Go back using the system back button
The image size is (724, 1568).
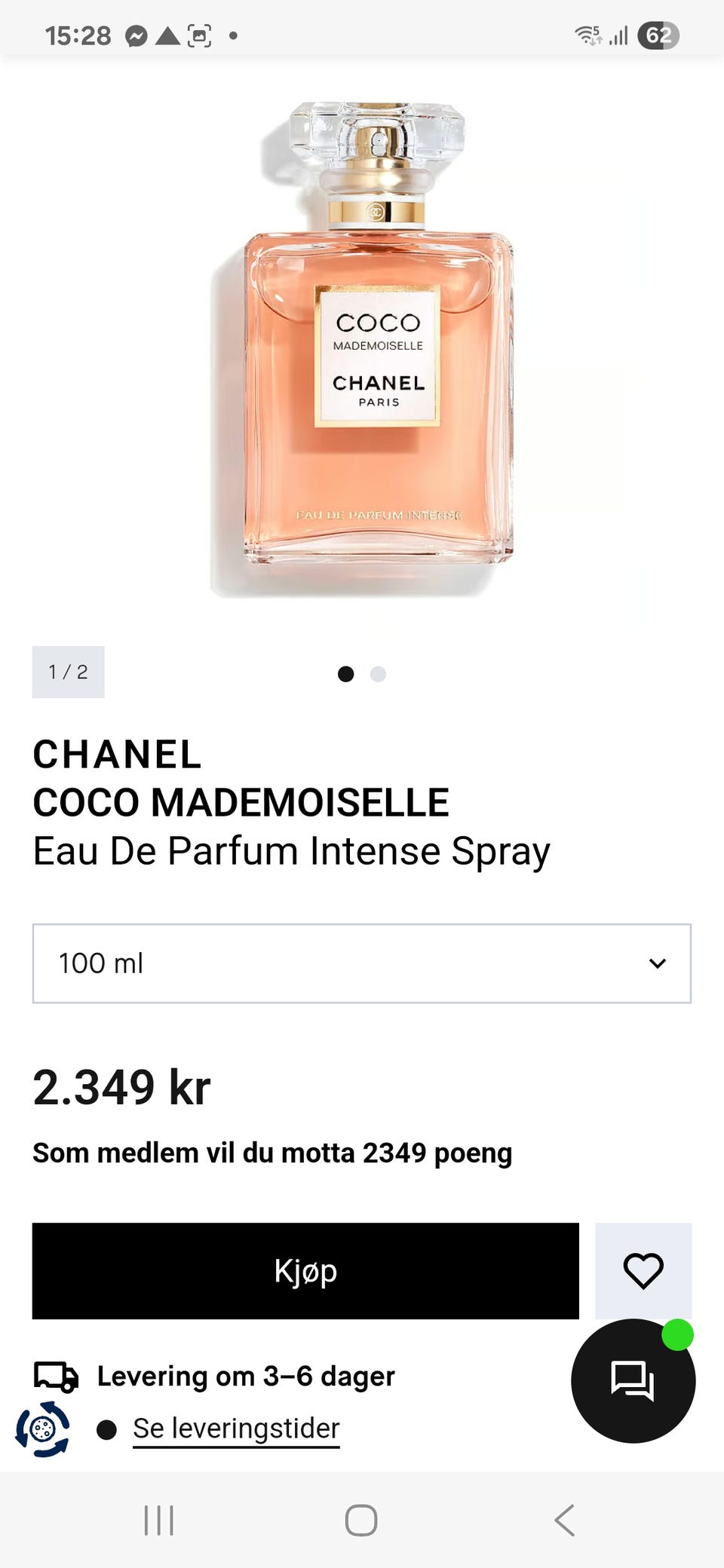click(564, 1520)
